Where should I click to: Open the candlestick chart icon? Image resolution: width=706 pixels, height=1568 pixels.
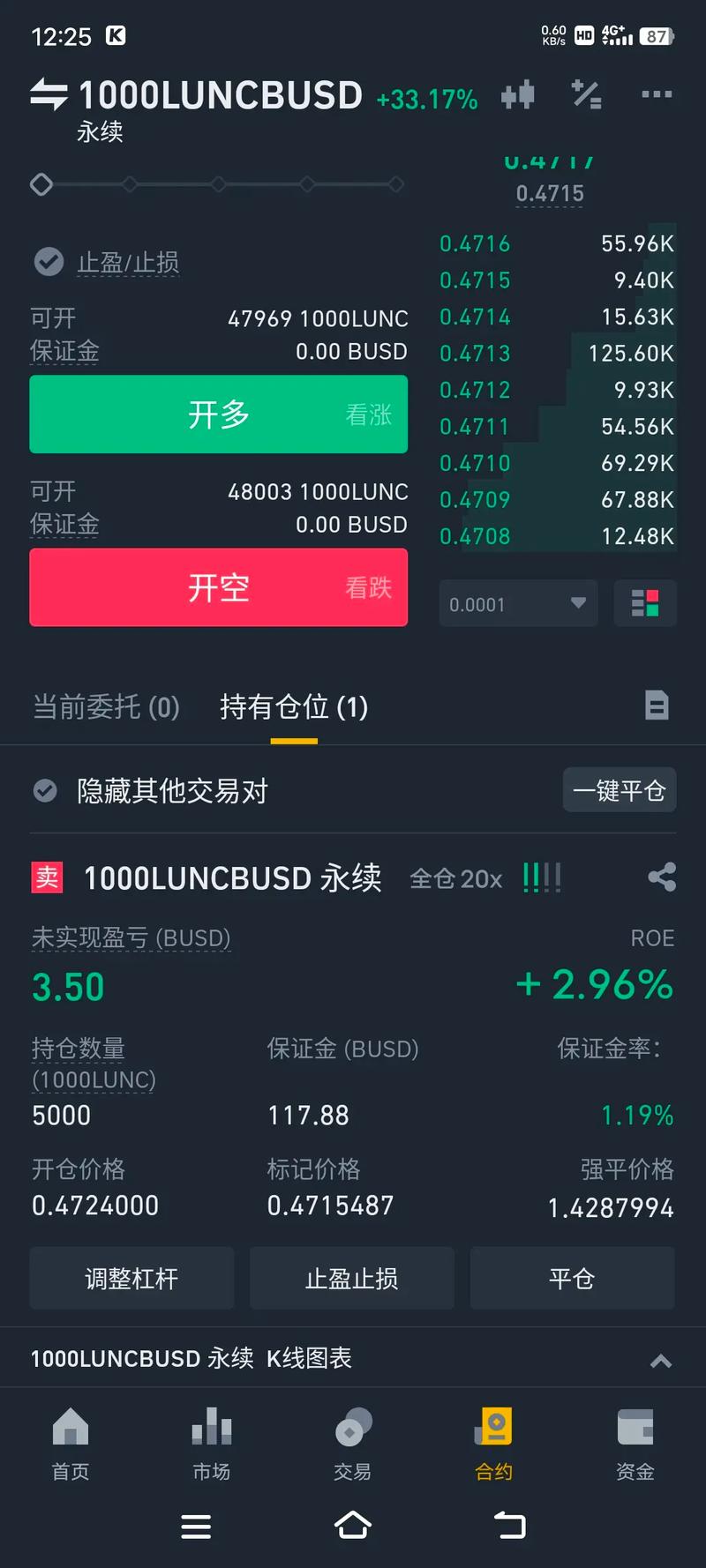(x=518, y=94)
